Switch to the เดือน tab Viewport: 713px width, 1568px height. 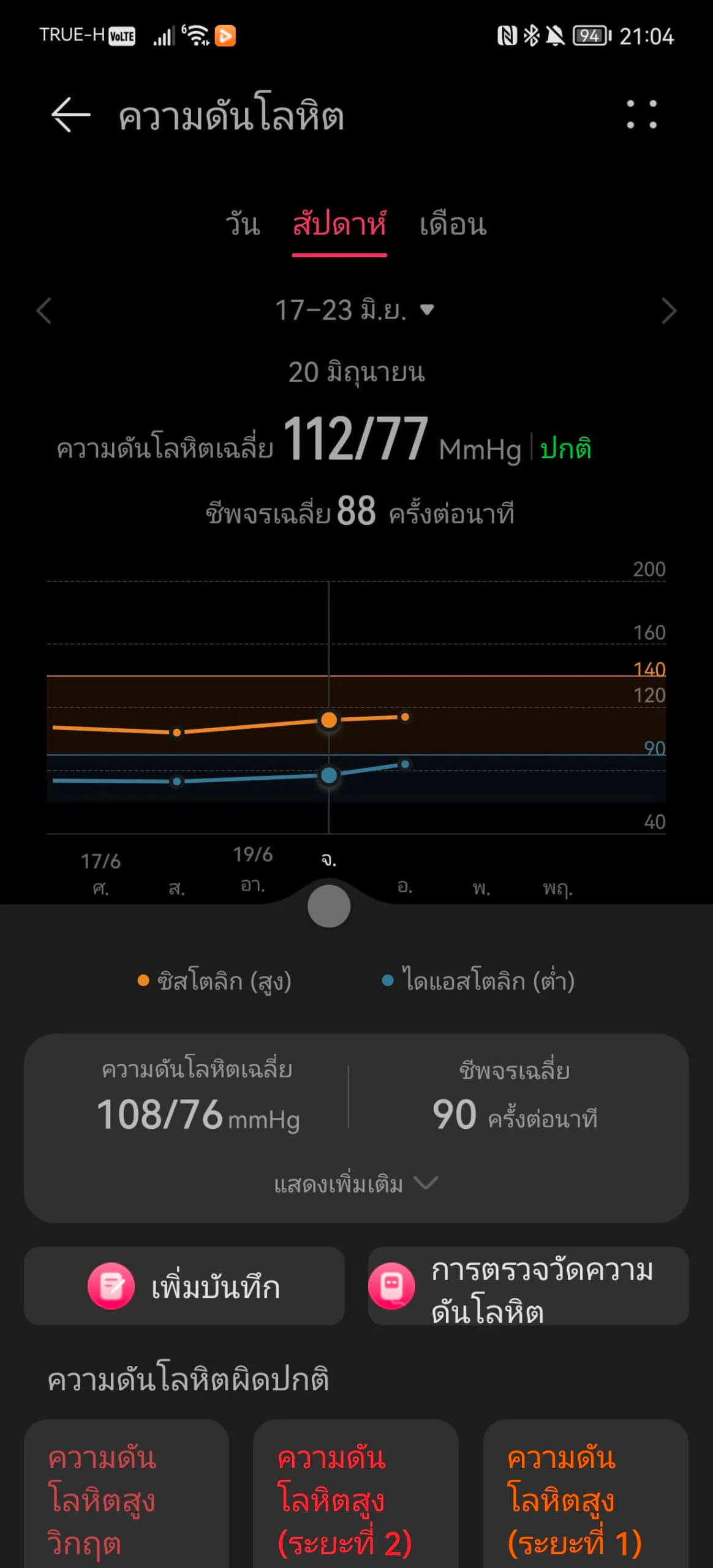pos(453,224)
